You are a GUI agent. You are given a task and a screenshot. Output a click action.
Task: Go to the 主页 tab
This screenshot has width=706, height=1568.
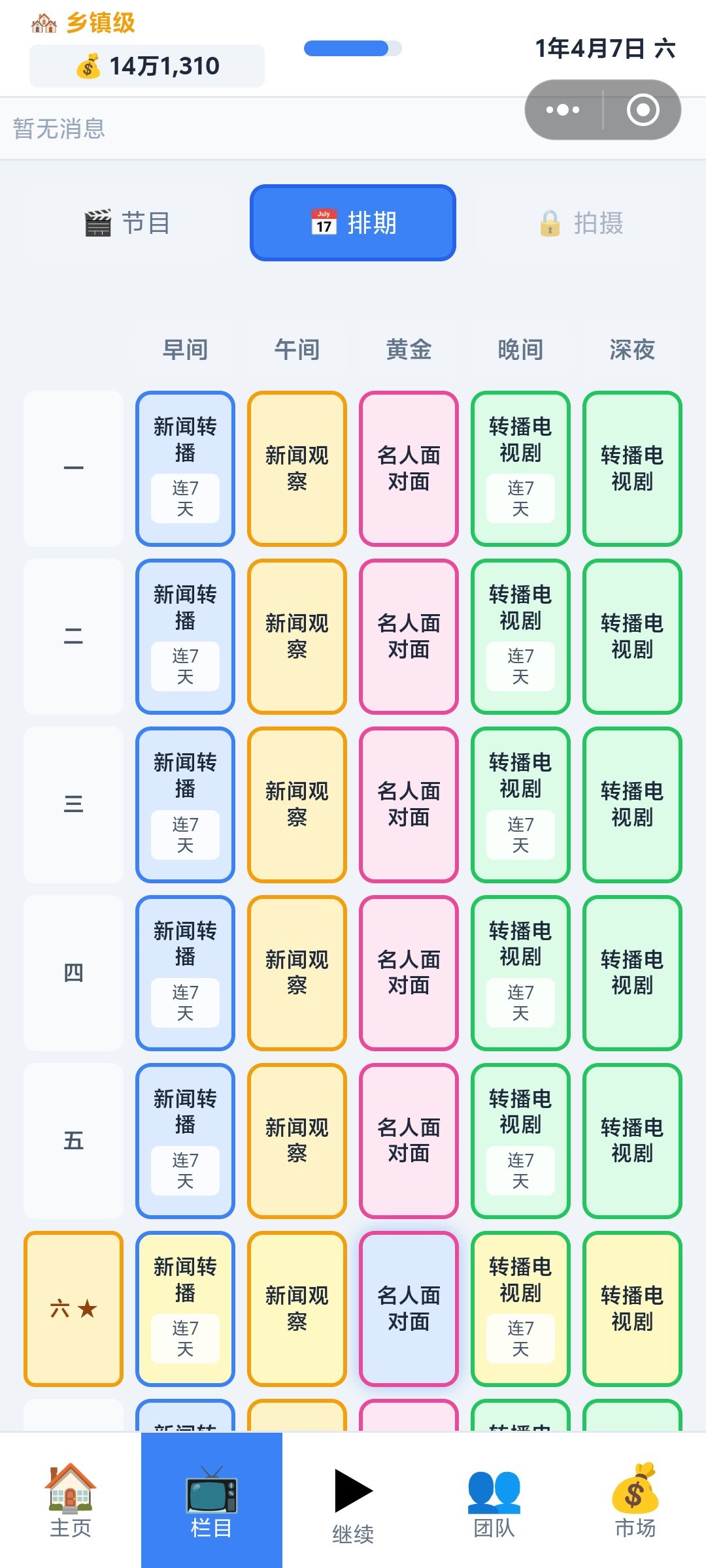(x=71, y=1500)
